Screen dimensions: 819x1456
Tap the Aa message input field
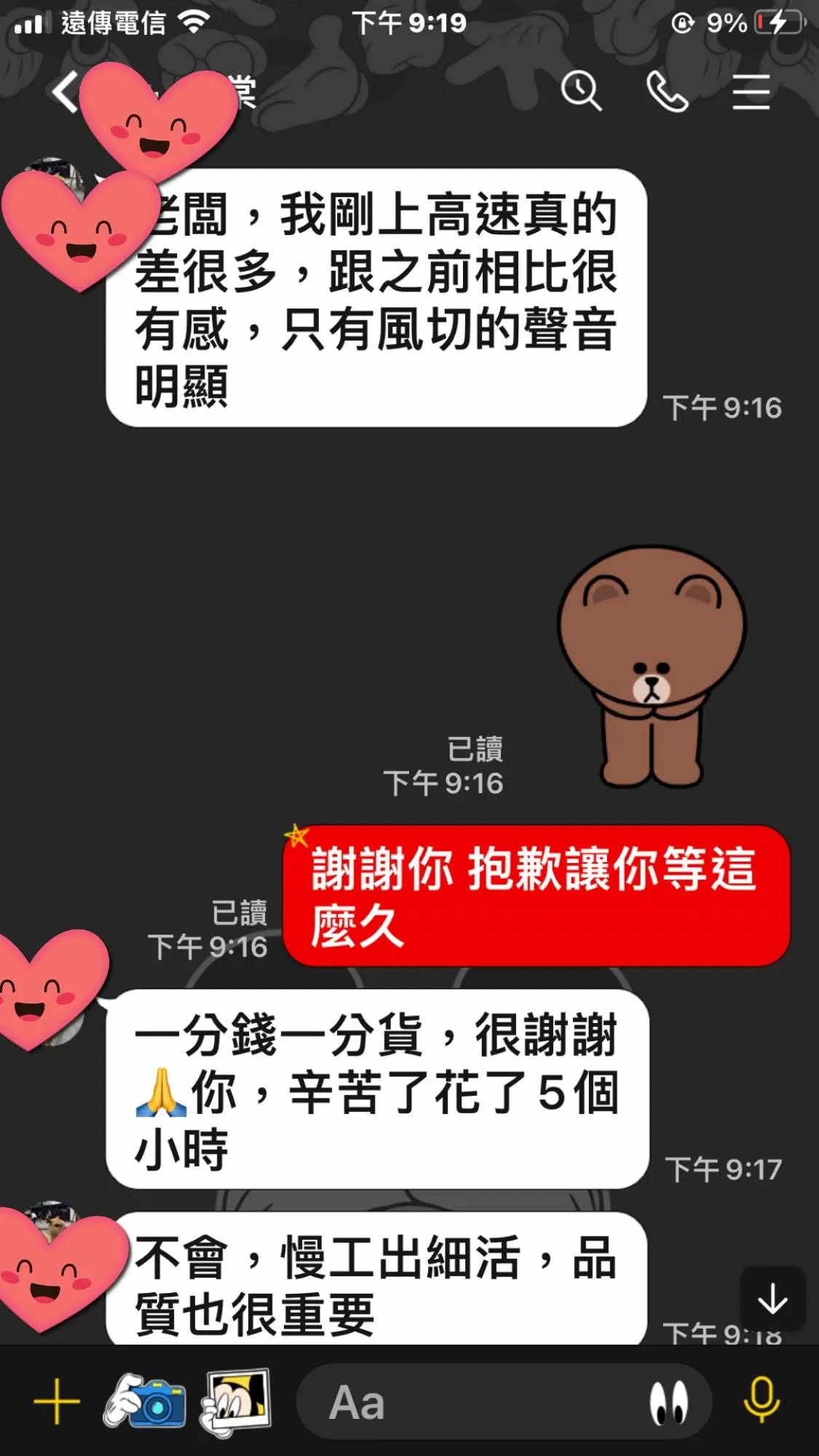(466, 1401)
